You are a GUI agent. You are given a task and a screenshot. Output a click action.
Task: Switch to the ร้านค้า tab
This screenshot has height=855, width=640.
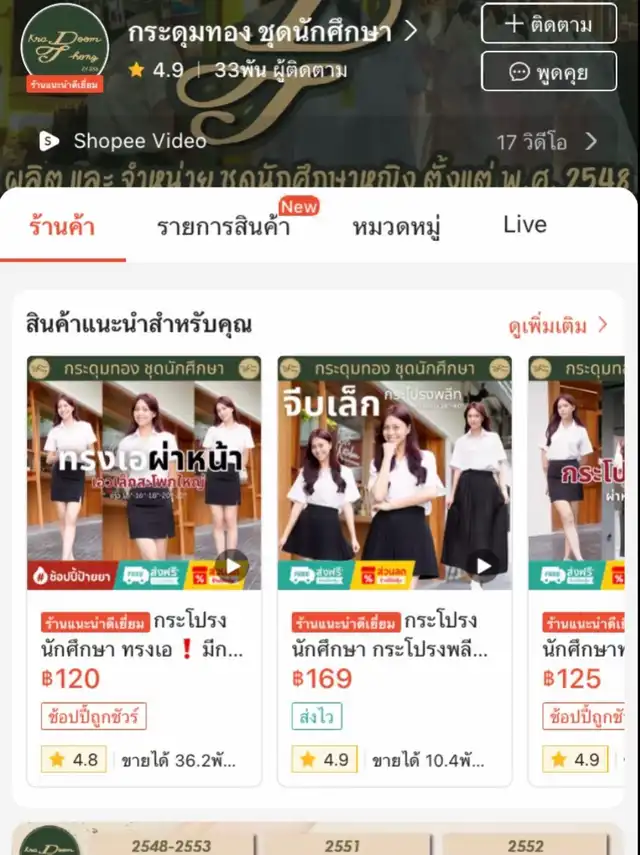[x=62, y=226]
